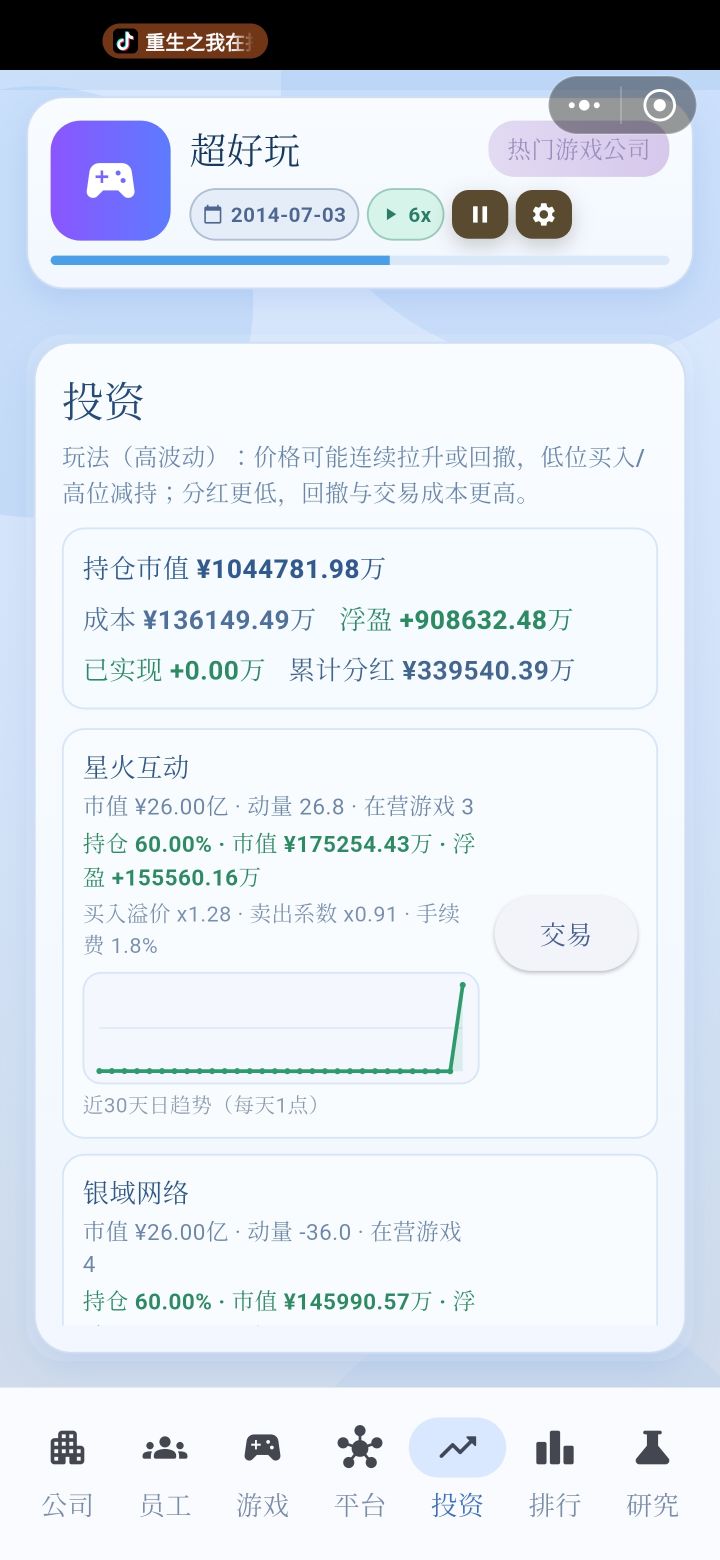Open the ellipsis options menu in capsule
This screenshot has height=1560, width=720.
583,104
